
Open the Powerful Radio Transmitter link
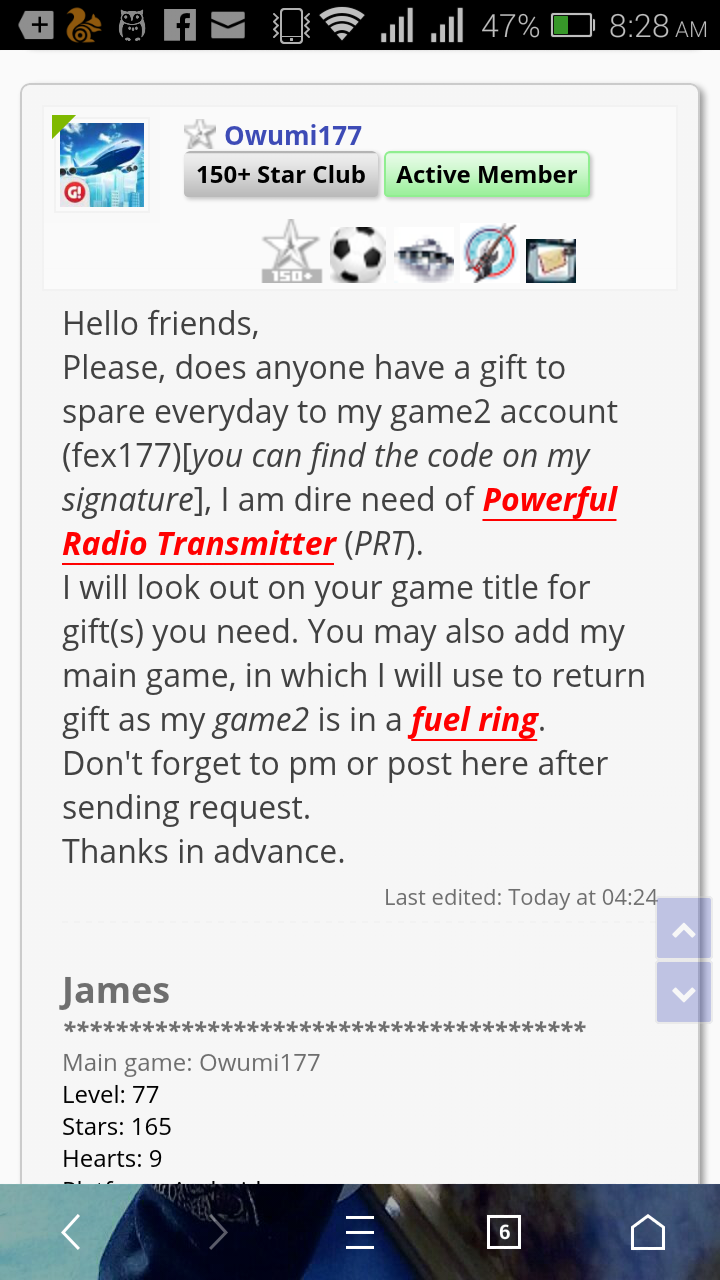pos(340,521)
